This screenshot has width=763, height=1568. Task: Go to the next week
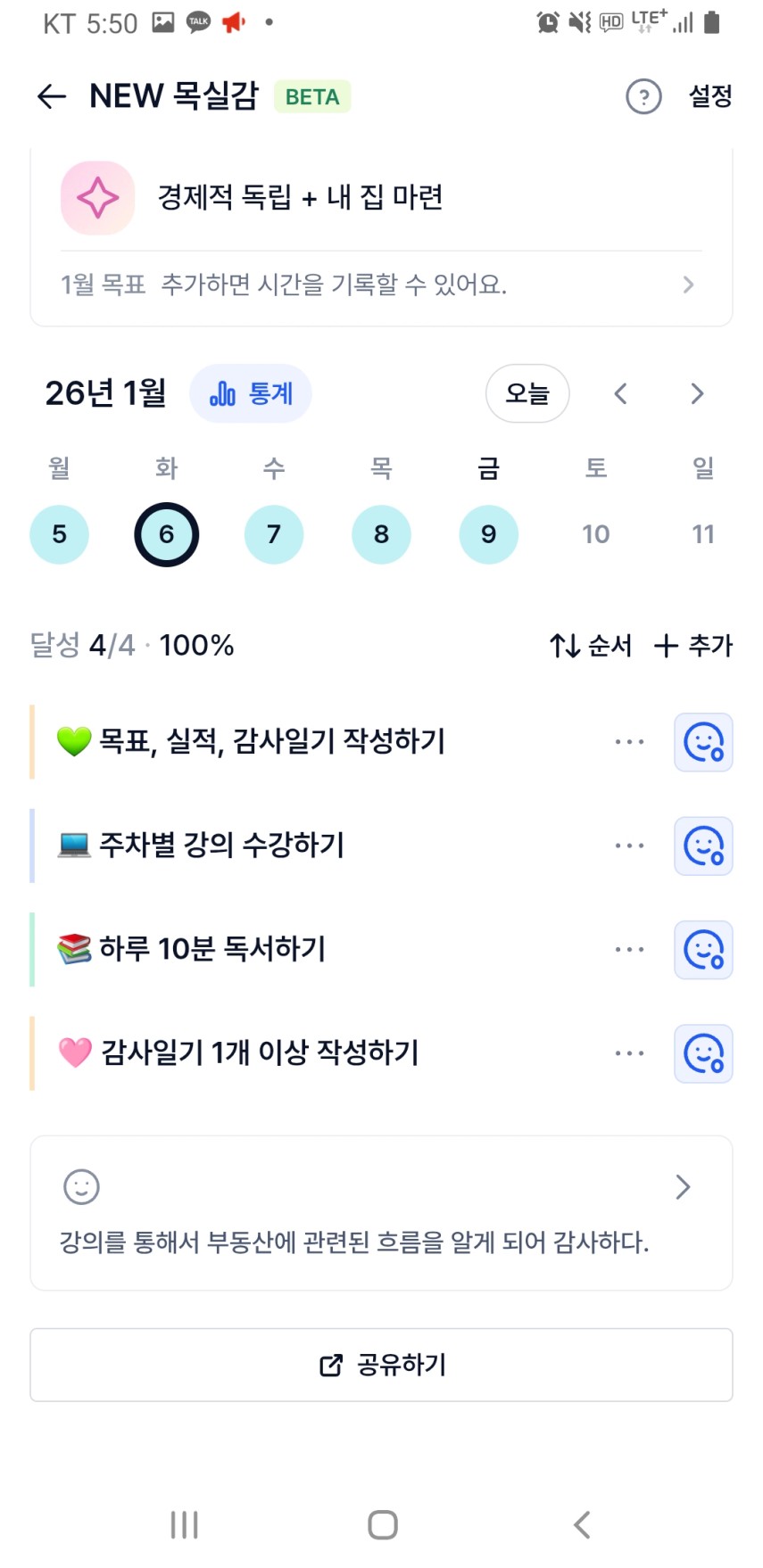pos(697,393)
